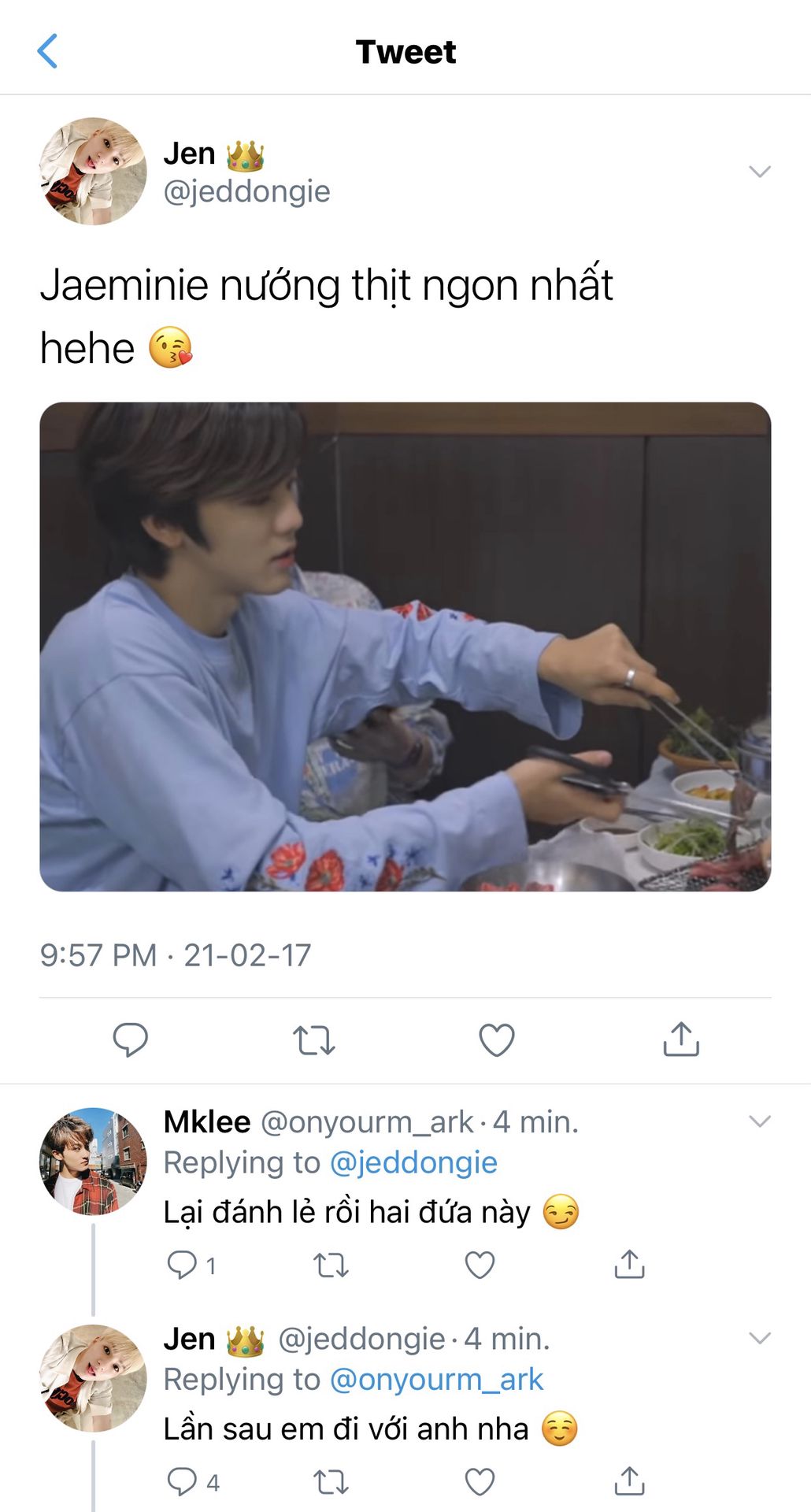Reply to Jen's main tweet

pos(131,1039)
